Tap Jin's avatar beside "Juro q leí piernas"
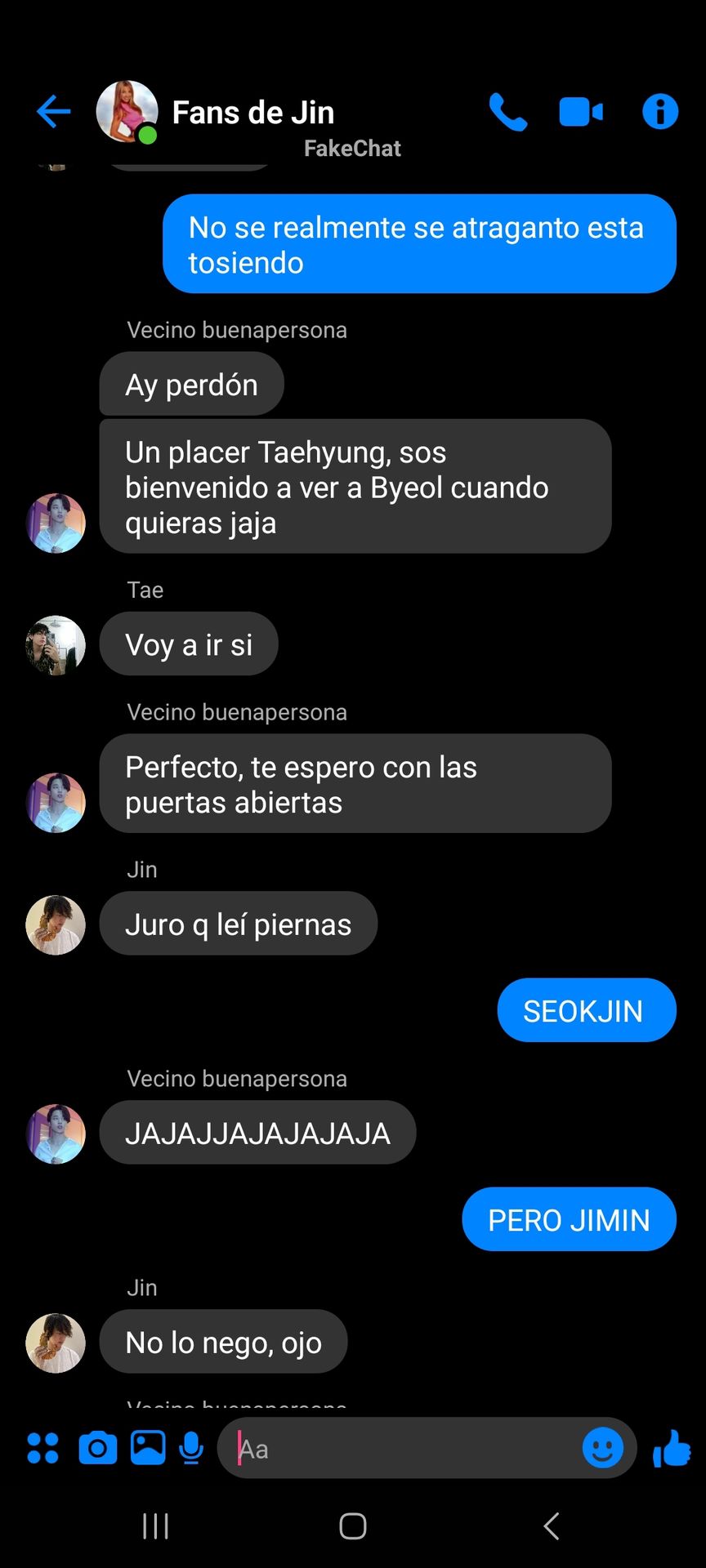Screen dimensions: 706x1568 coord(56,925)
